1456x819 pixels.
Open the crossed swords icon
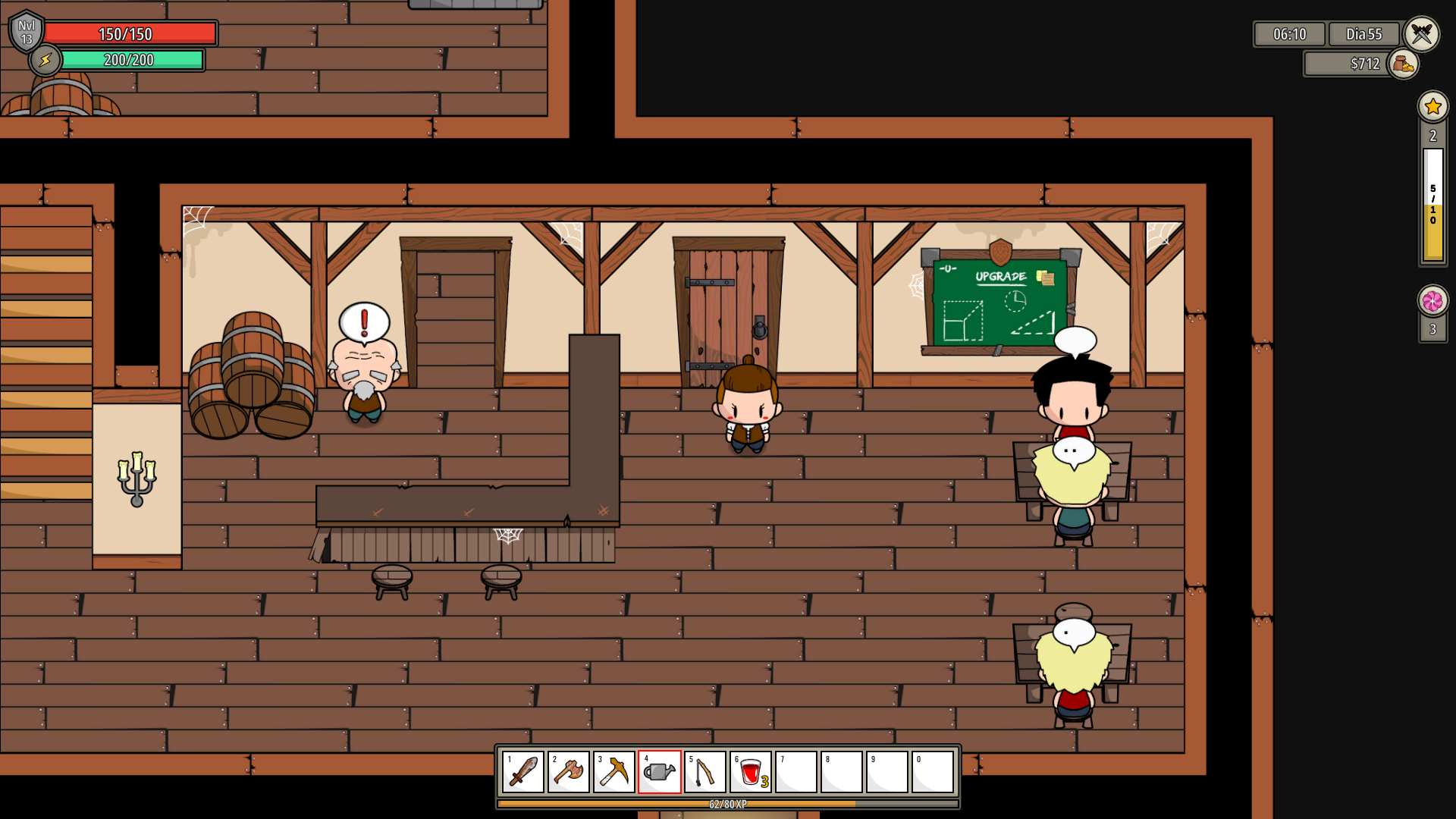1421,33
